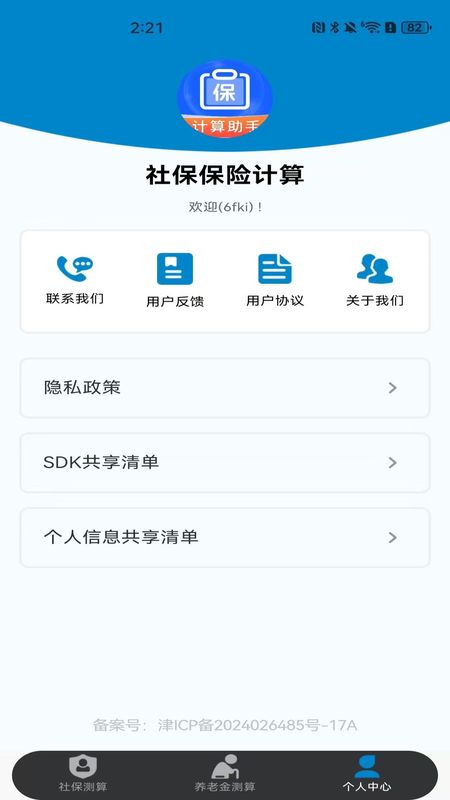Open 关于我们 about page

(x=375, y=281)
